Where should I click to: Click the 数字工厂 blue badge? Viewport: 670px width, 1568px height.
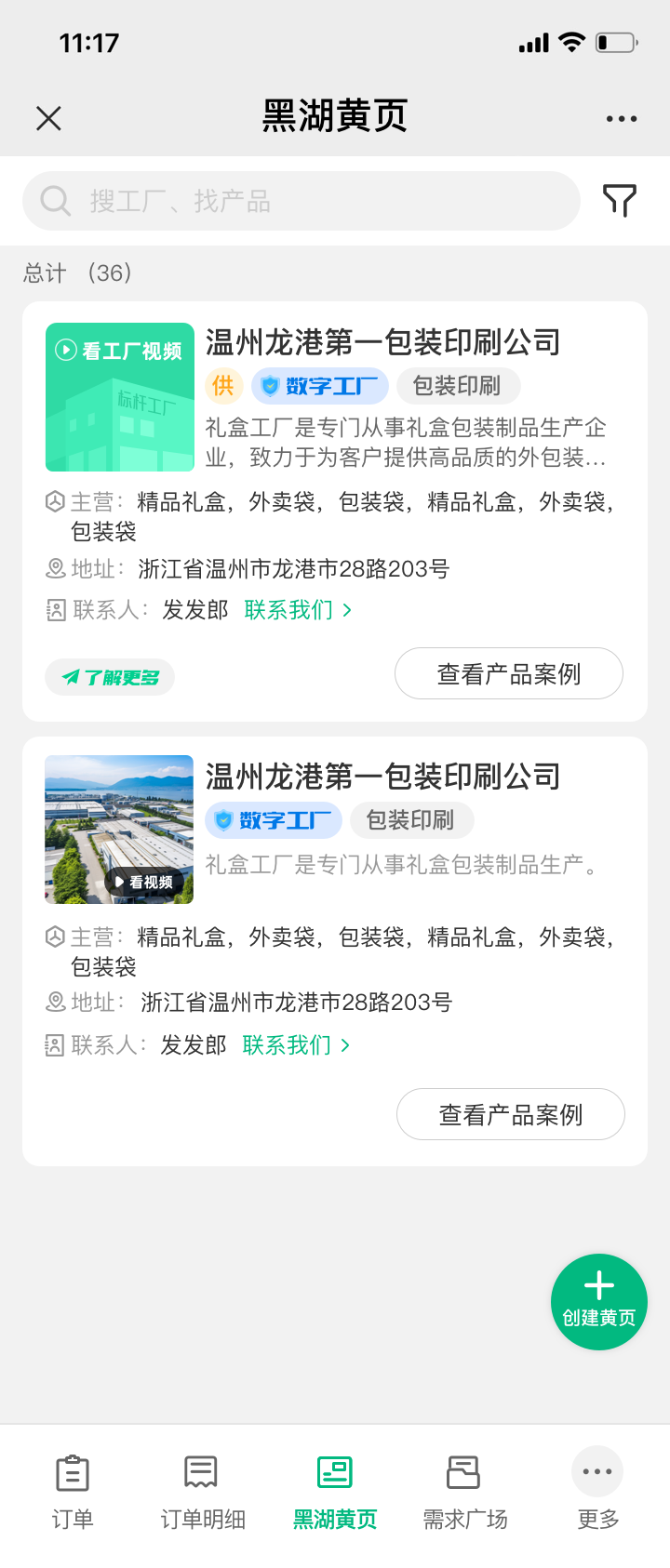pos(319,385)
